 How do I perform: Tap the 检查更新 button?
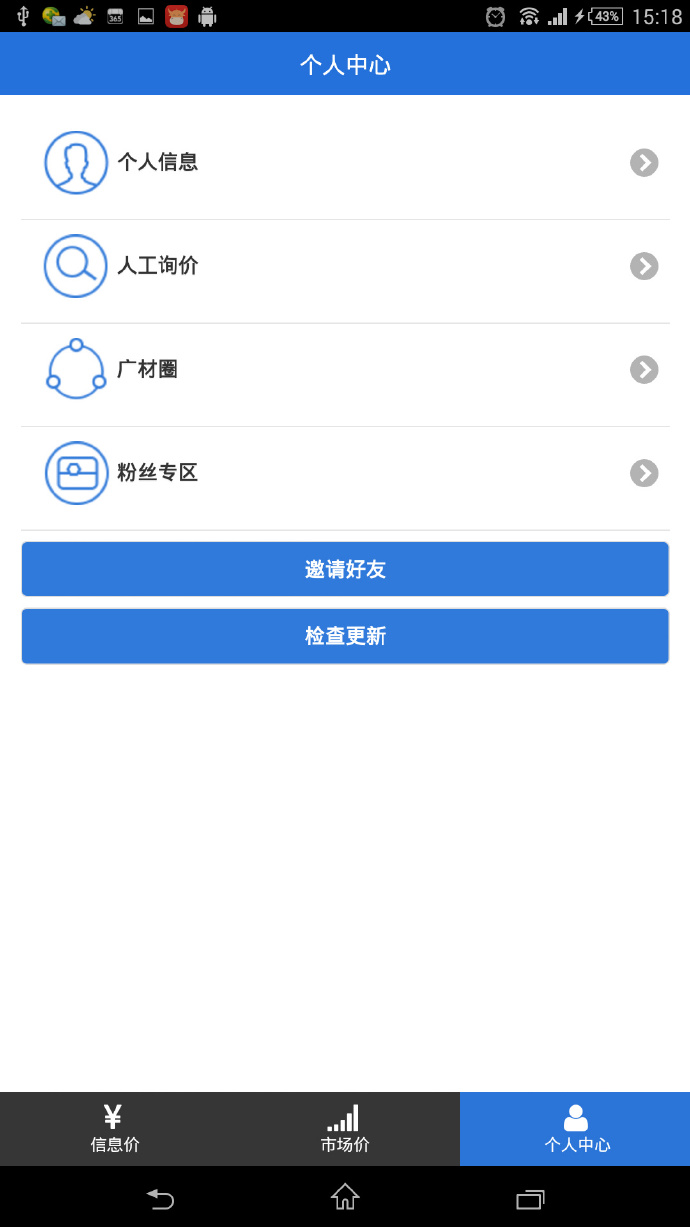point(345,636)
